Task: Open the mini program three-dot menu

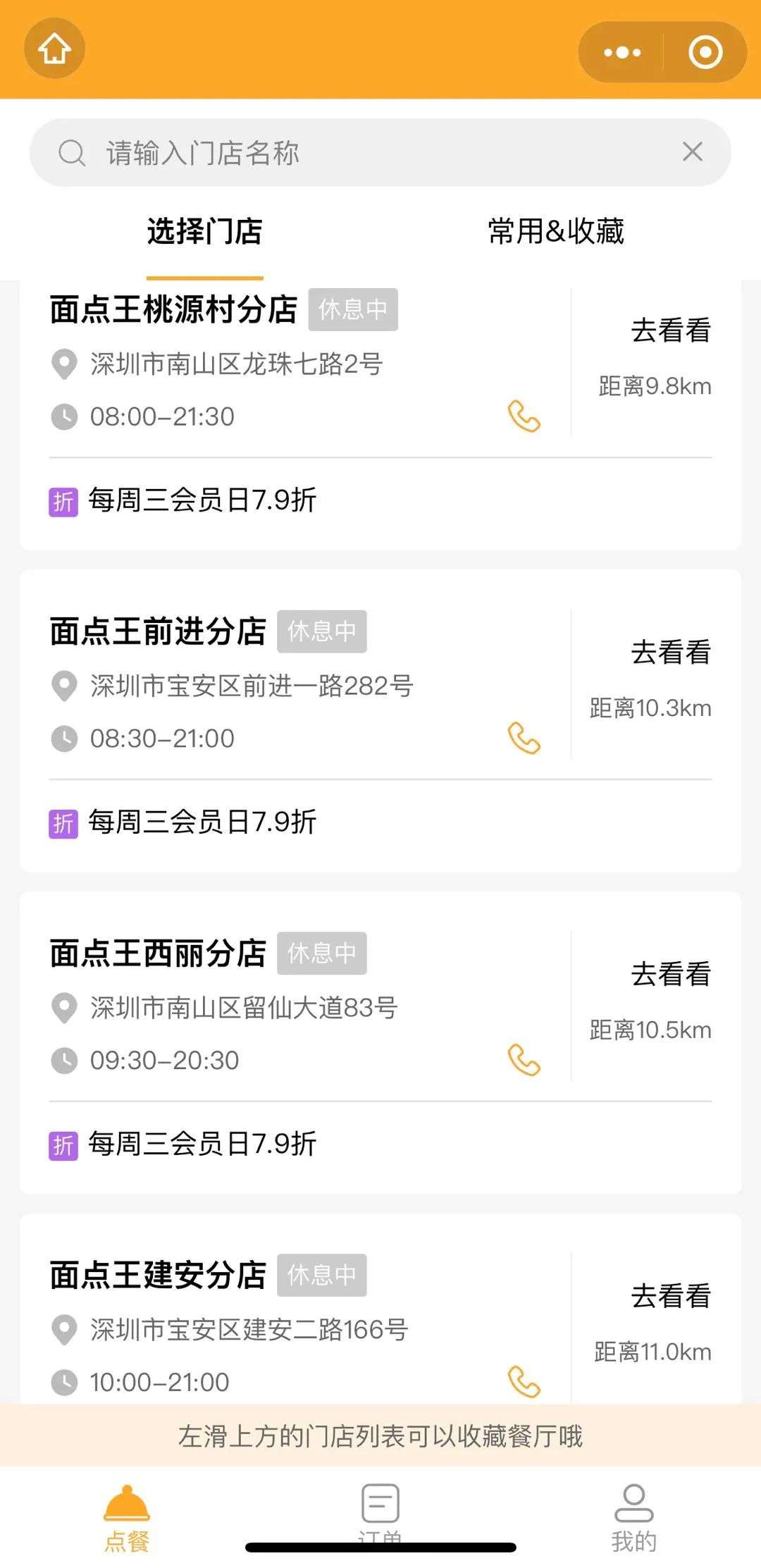Action: pos(622,52)
